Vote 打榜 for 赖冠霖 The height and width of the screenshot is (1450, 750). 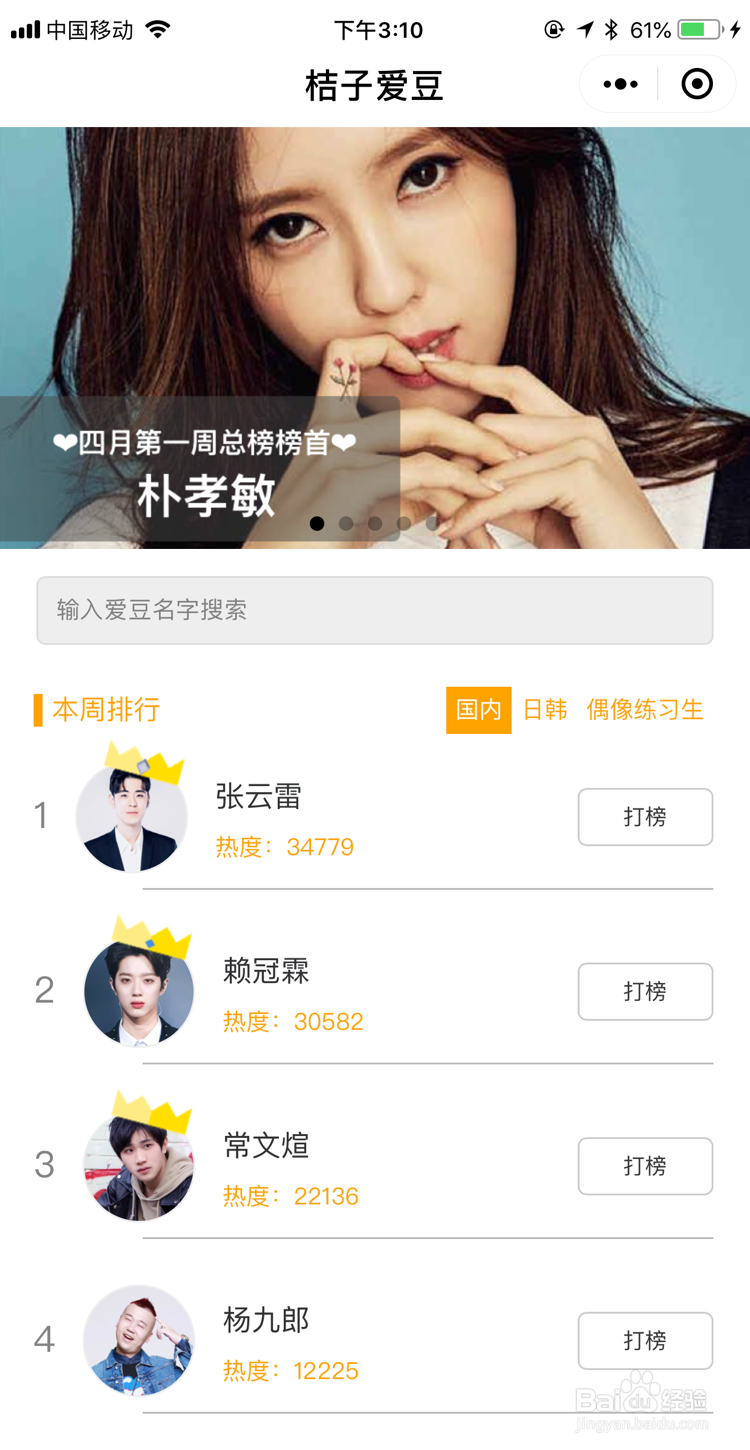click(x=645, y=991)
